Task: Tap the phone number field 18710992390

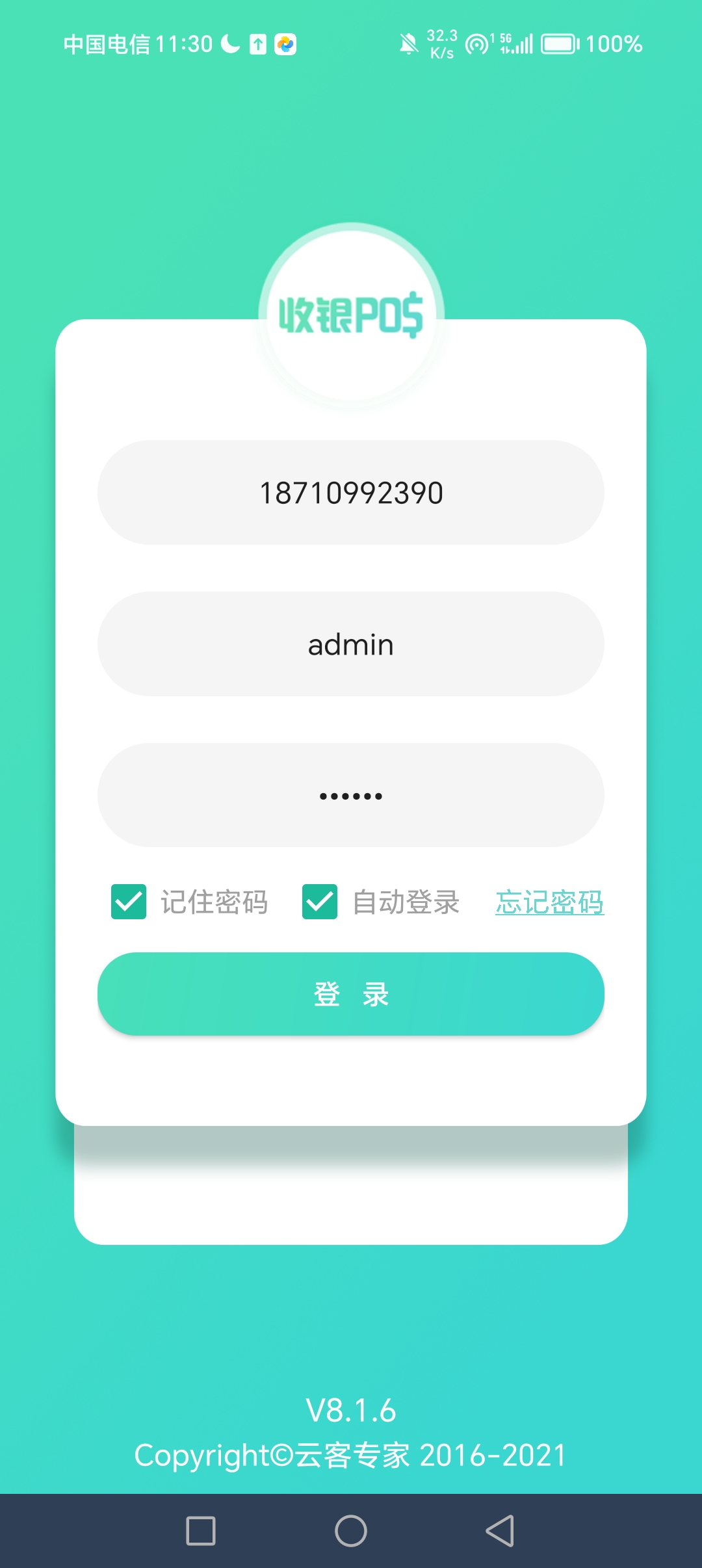Action: tap(351, 493)
